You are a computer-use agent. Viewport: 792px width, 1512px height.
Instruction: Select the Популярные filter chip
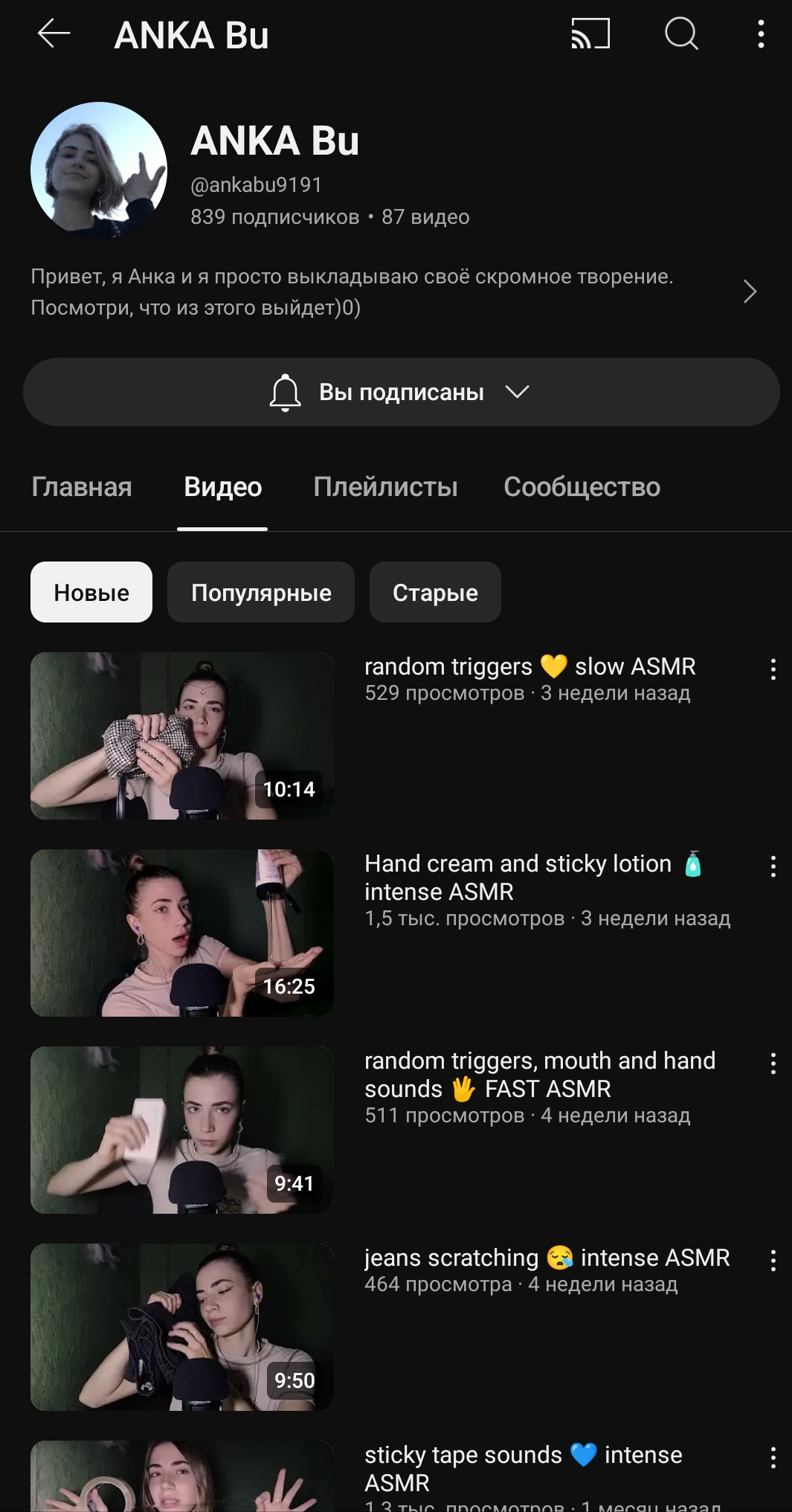(261, 592)
